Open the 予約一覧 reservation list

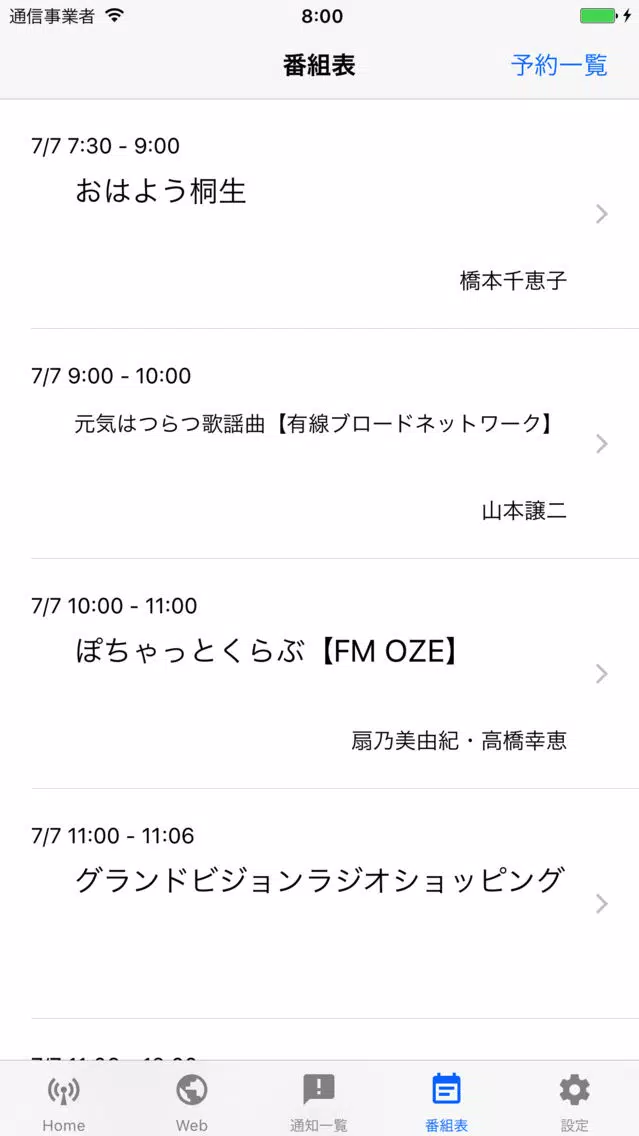point(559,65)
